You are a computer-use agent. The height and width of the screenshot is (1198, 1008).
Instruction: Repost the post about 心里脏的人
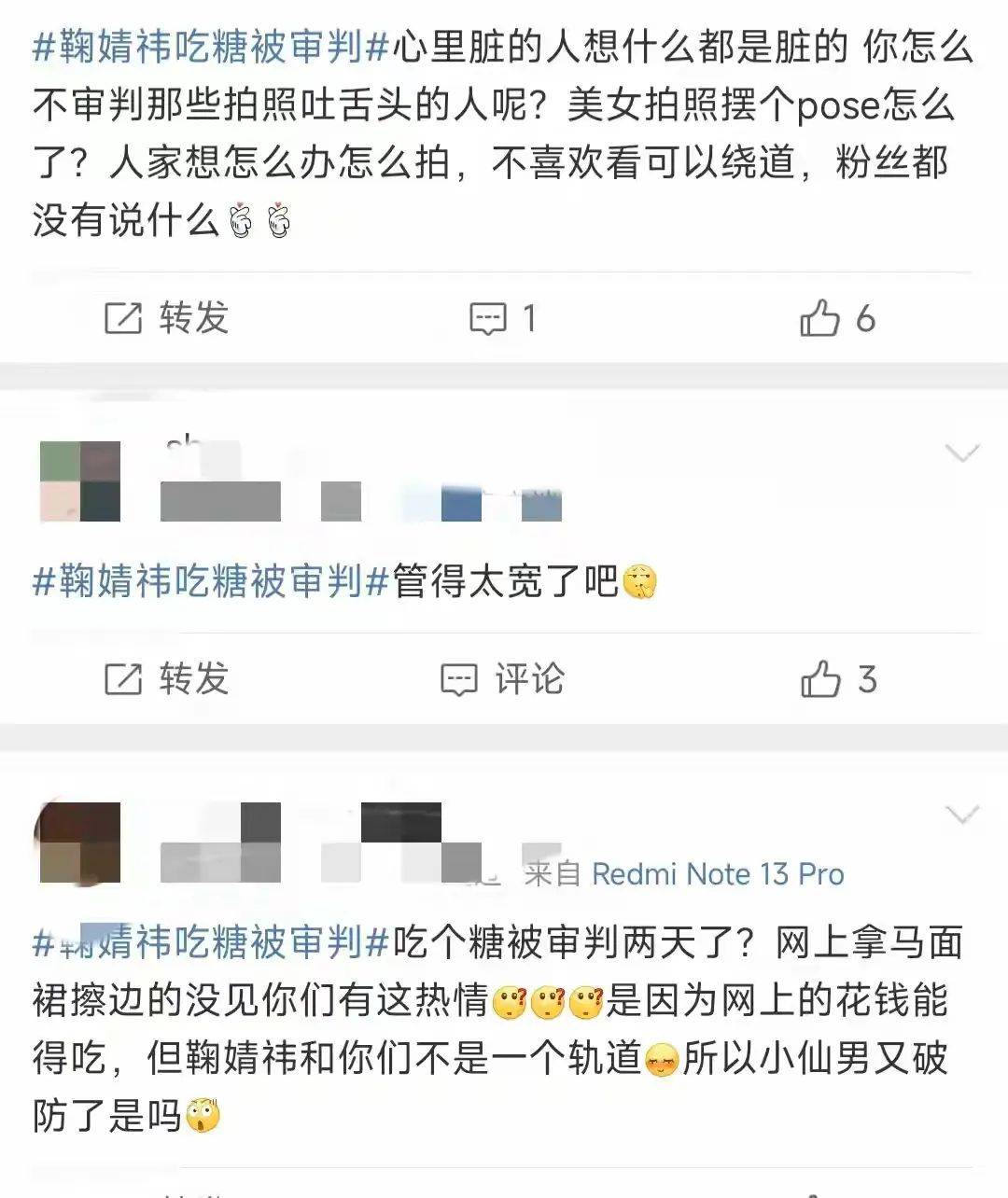click(x=166, y=318)
